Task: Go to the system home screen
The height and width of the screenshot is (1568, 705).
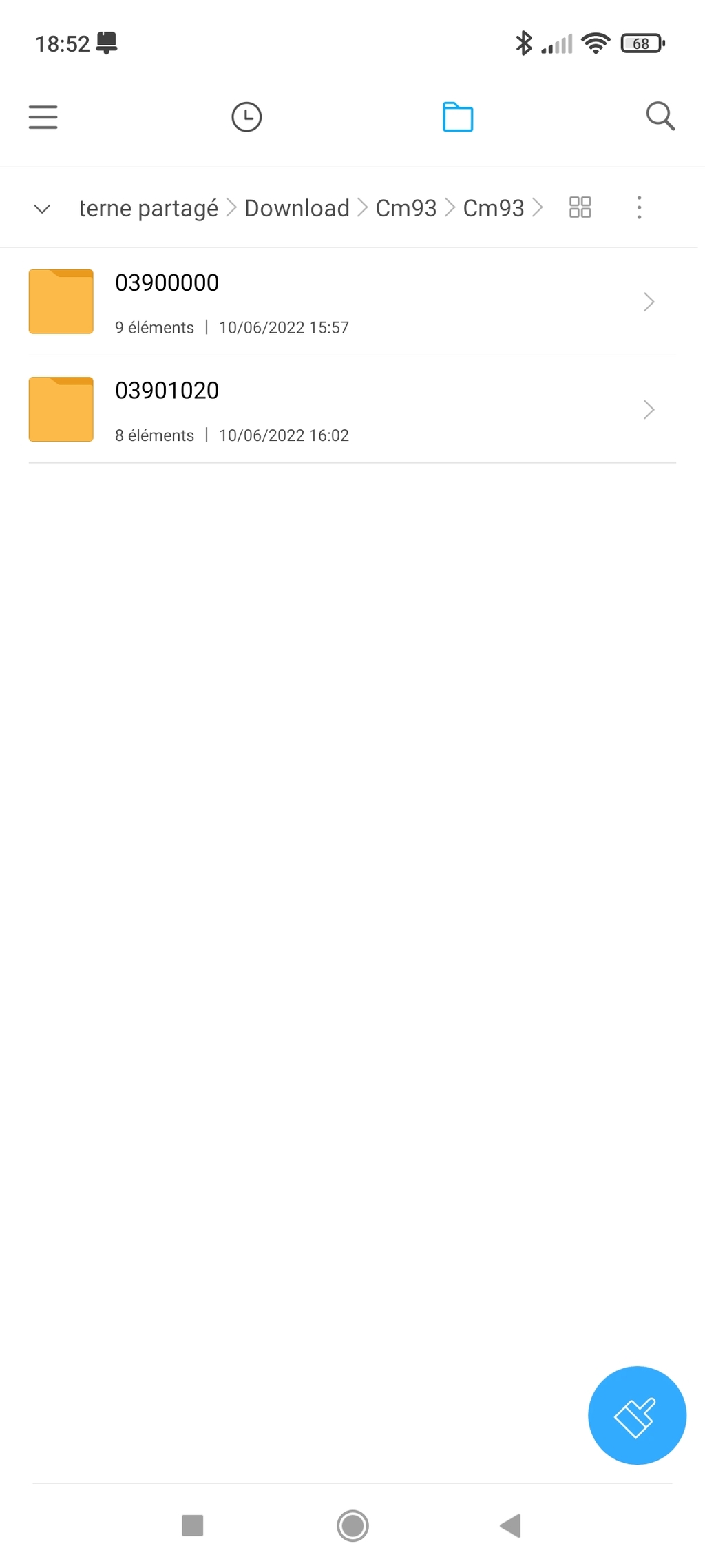Action: tap(352, 1525)
